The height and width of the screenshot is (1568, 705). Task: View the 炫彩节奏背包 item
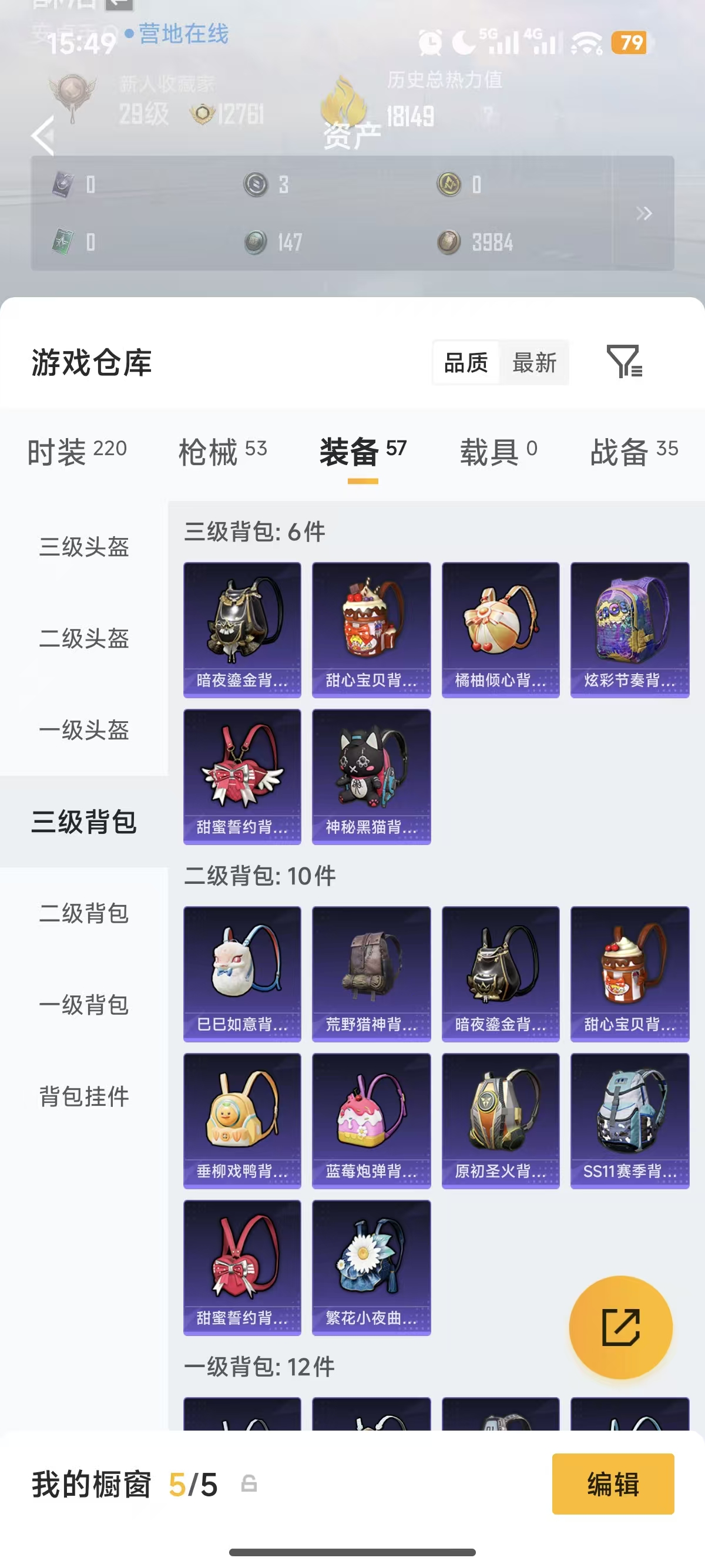[x=630, y=630]
